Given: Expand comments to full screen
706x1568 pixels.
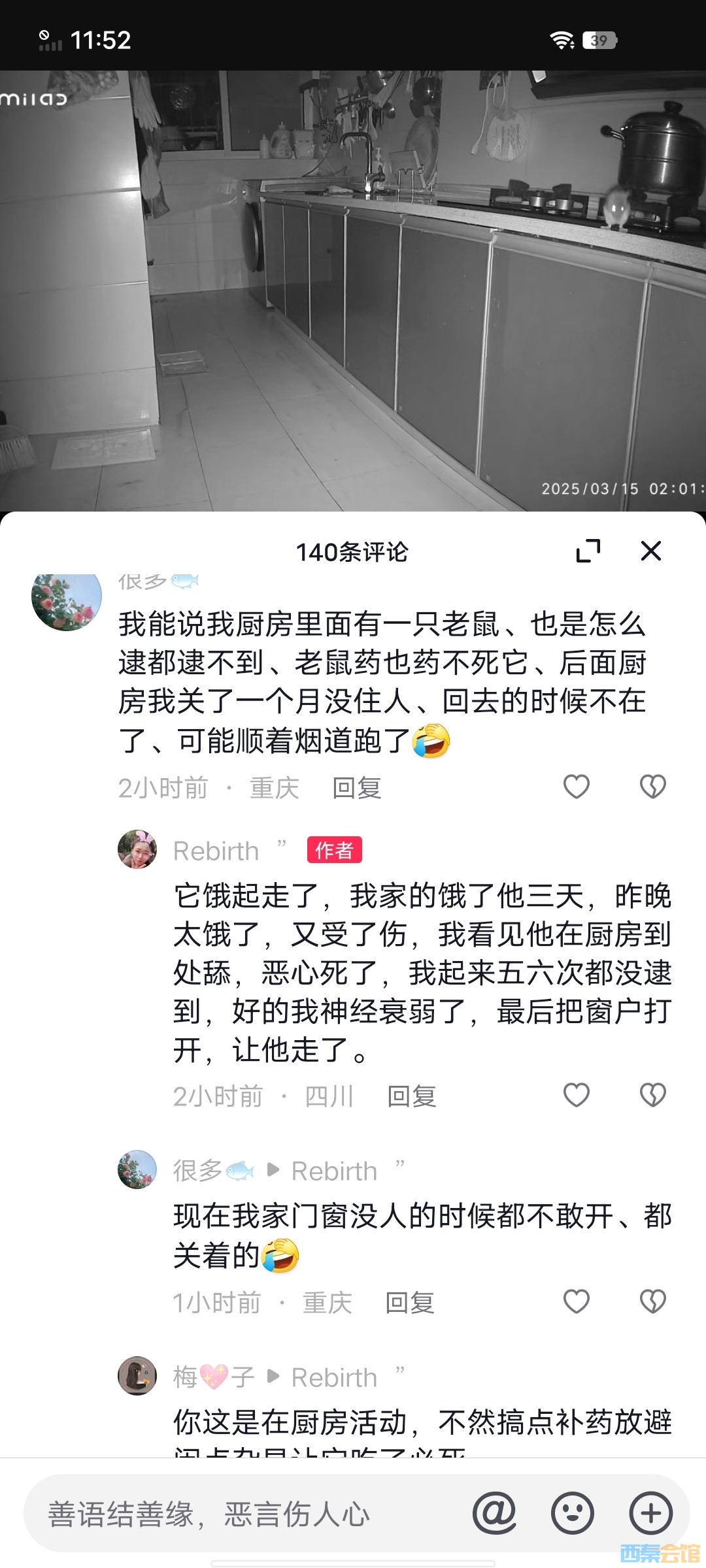Looking at the screenshot, I should point(588,551).
